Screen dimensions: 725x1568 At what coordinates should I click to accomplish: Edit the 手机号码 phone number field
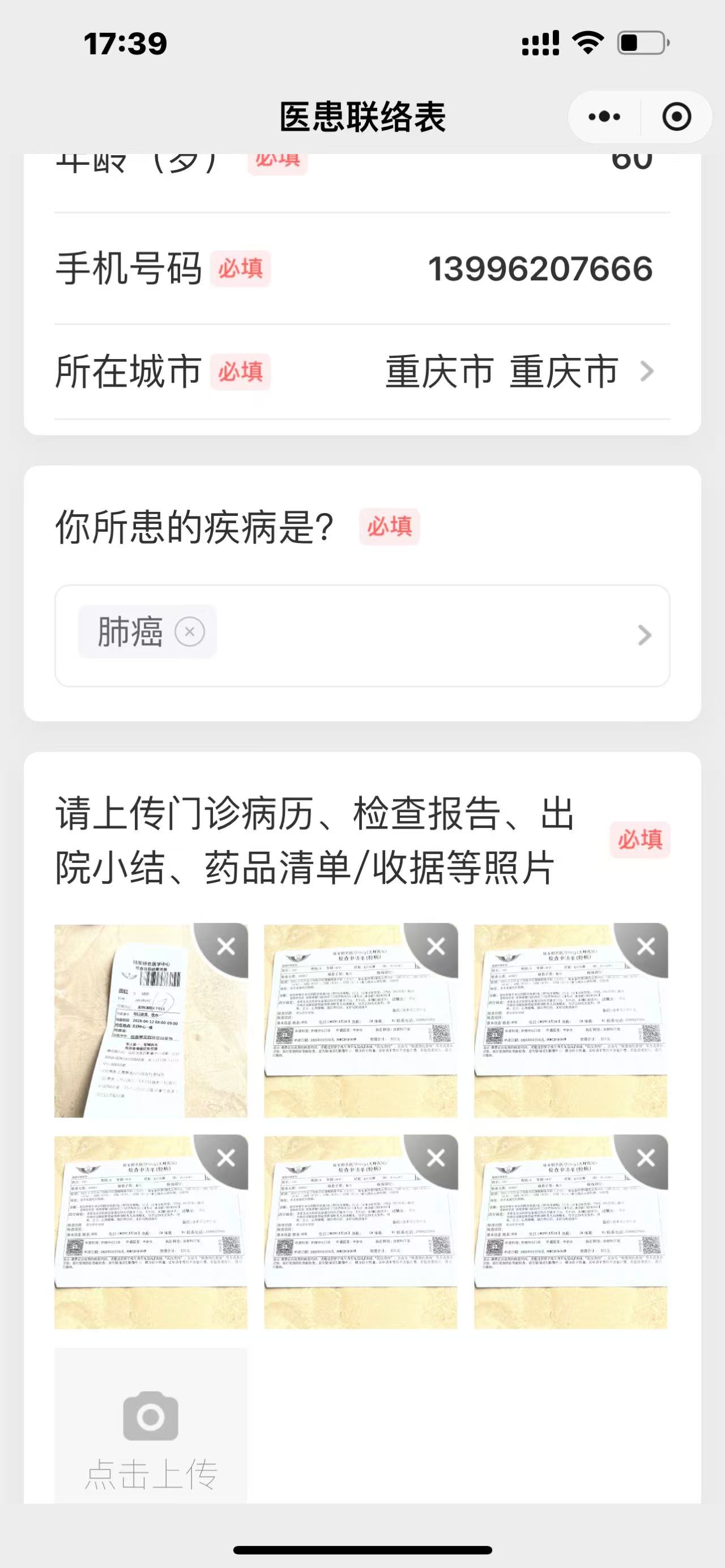(x=539, y=268)
